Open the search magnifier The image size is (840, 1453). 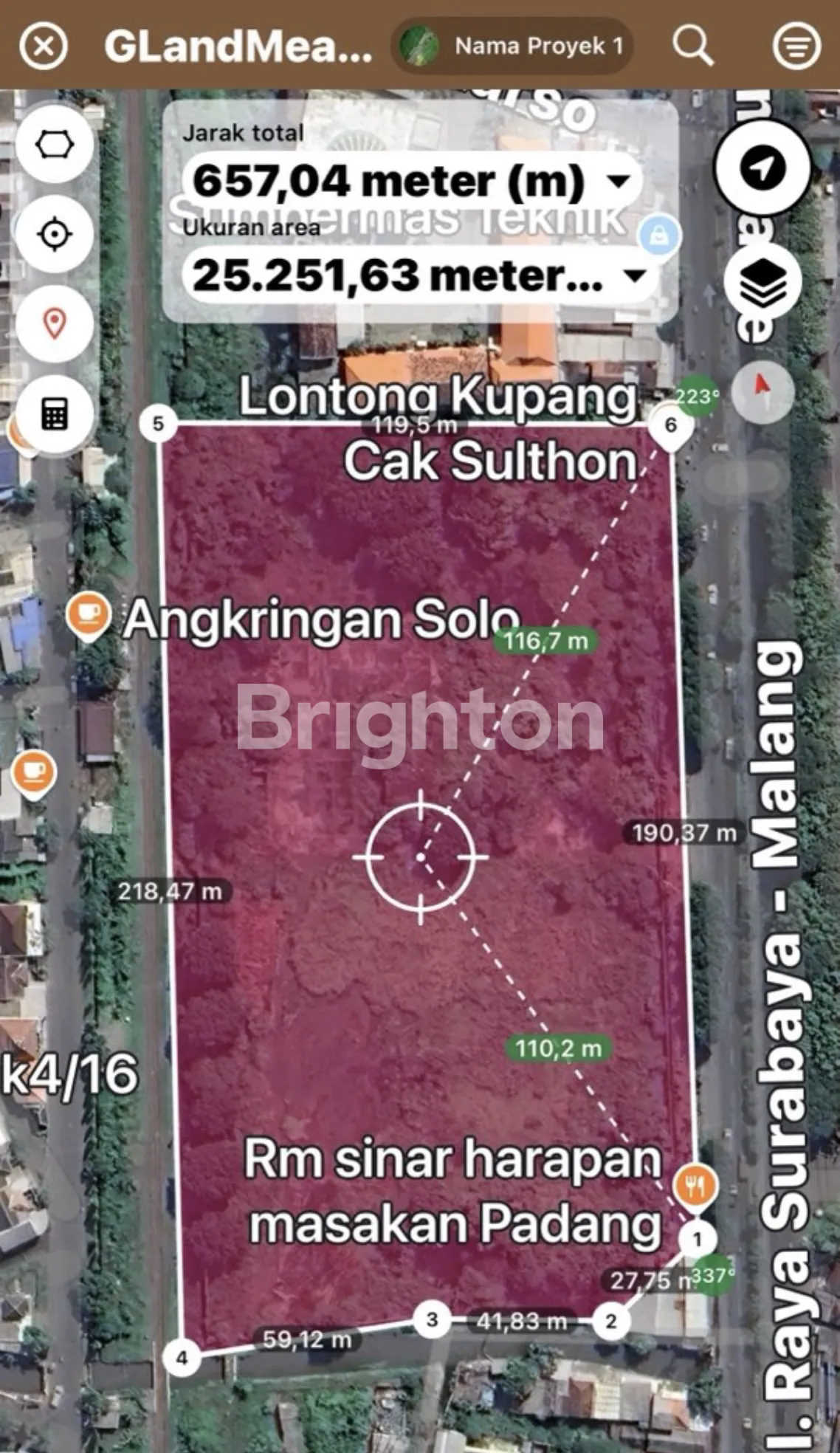point(692,46)
